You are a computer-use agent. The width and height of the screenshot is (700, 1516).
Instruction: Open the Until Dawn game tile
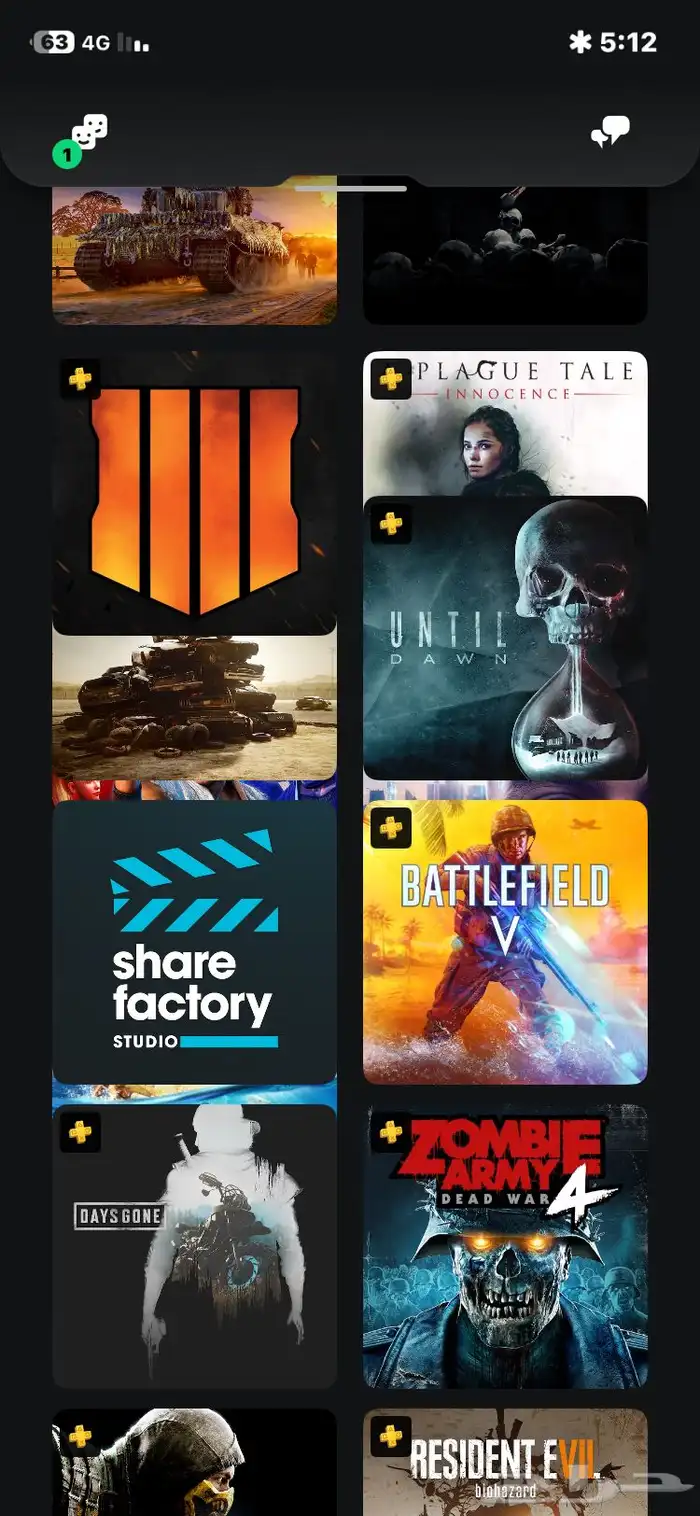pyautogui.click(x=505, y=638)
